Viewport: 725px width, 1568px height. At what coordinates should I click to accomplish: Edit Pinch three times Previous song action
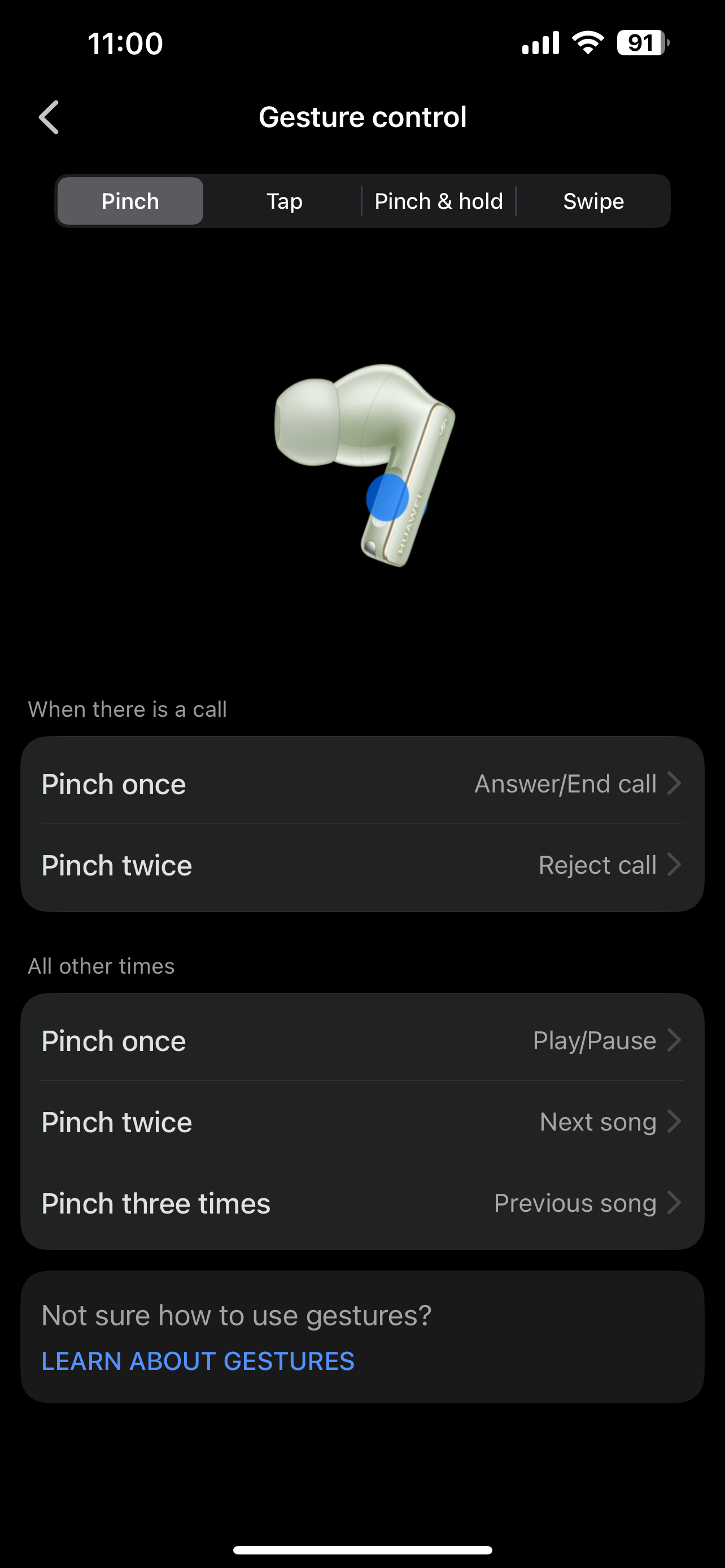(362, 1203)
